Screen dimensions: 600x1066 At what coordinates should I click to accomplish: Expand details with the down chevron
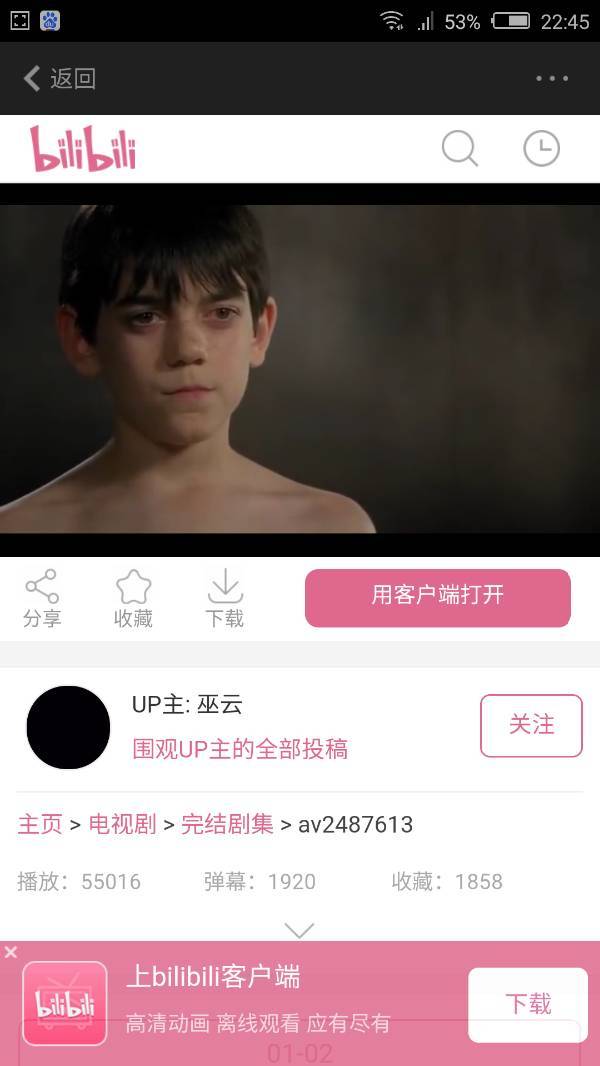click(299, 930)
